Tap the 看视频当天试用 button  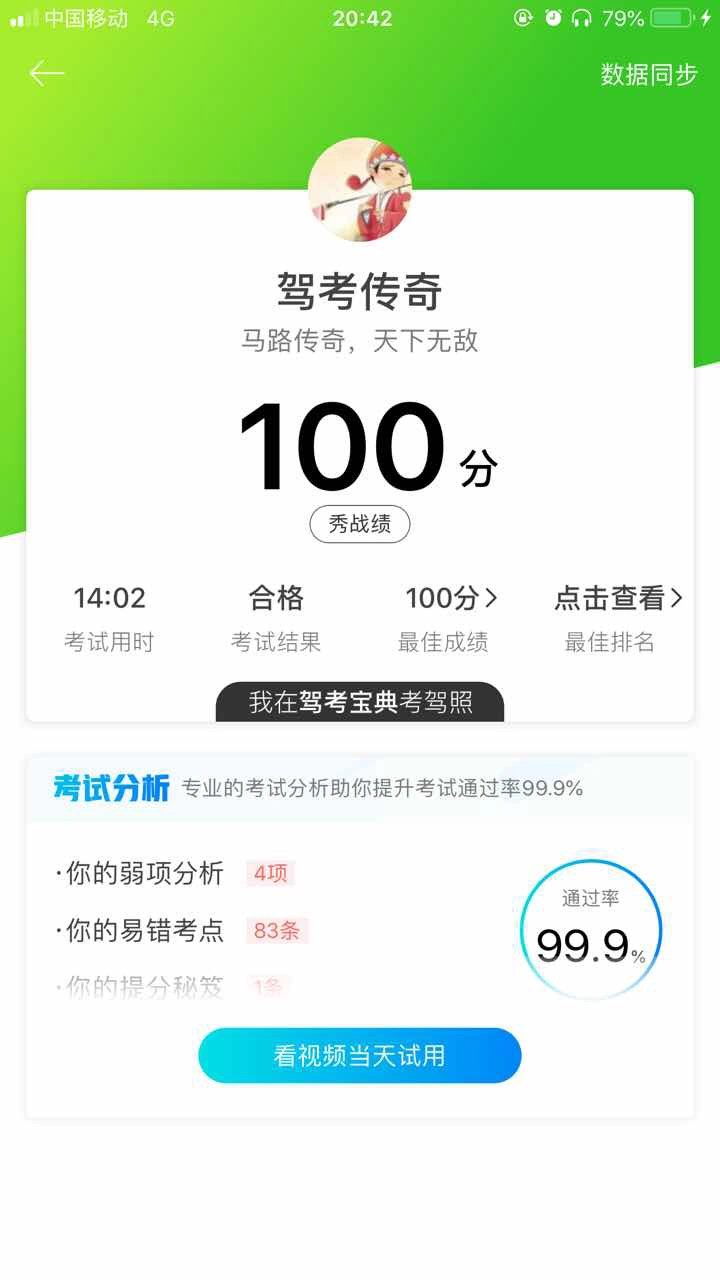(359, 1055)
